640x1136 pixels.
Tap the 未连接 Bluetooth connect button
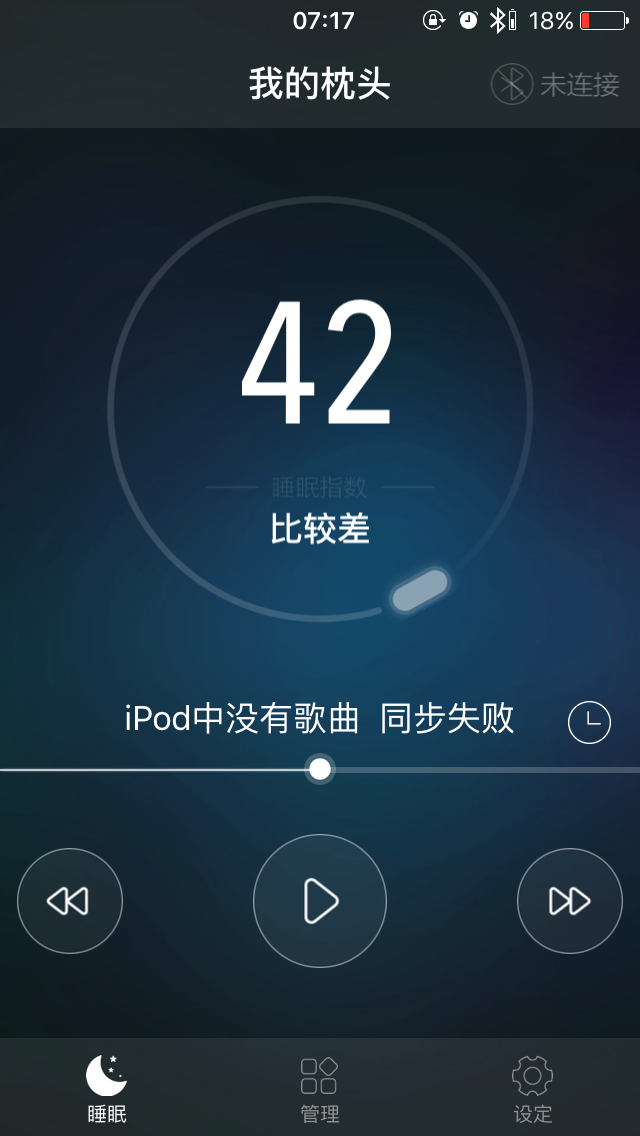click(555, 85)
